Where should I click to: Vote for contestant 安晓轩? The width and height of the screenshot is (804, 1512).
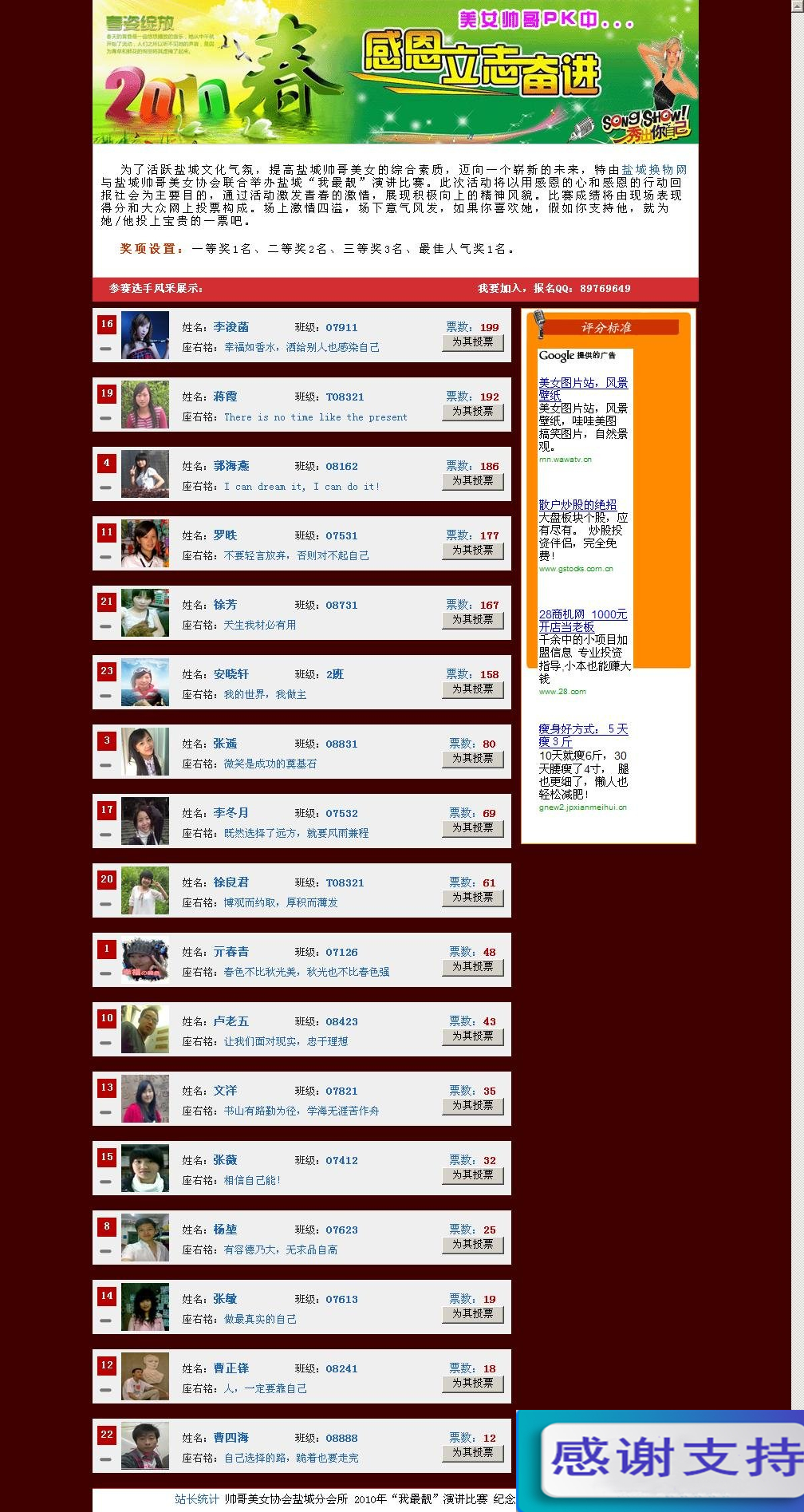pyautogui.click(x=472, y=689)
